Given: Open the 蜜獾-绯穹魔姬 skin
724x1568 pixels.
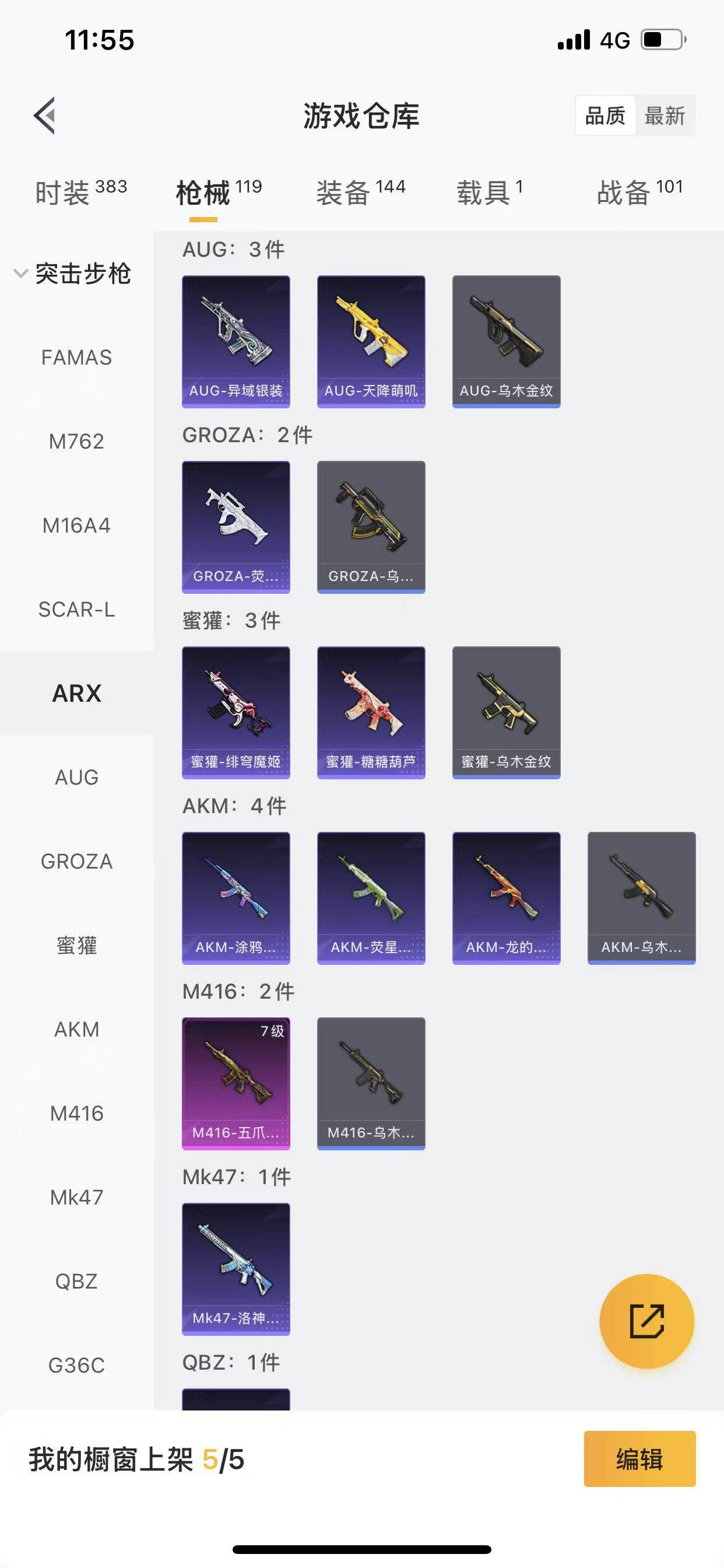Looking at the screenshot, I should coord(236,712).
